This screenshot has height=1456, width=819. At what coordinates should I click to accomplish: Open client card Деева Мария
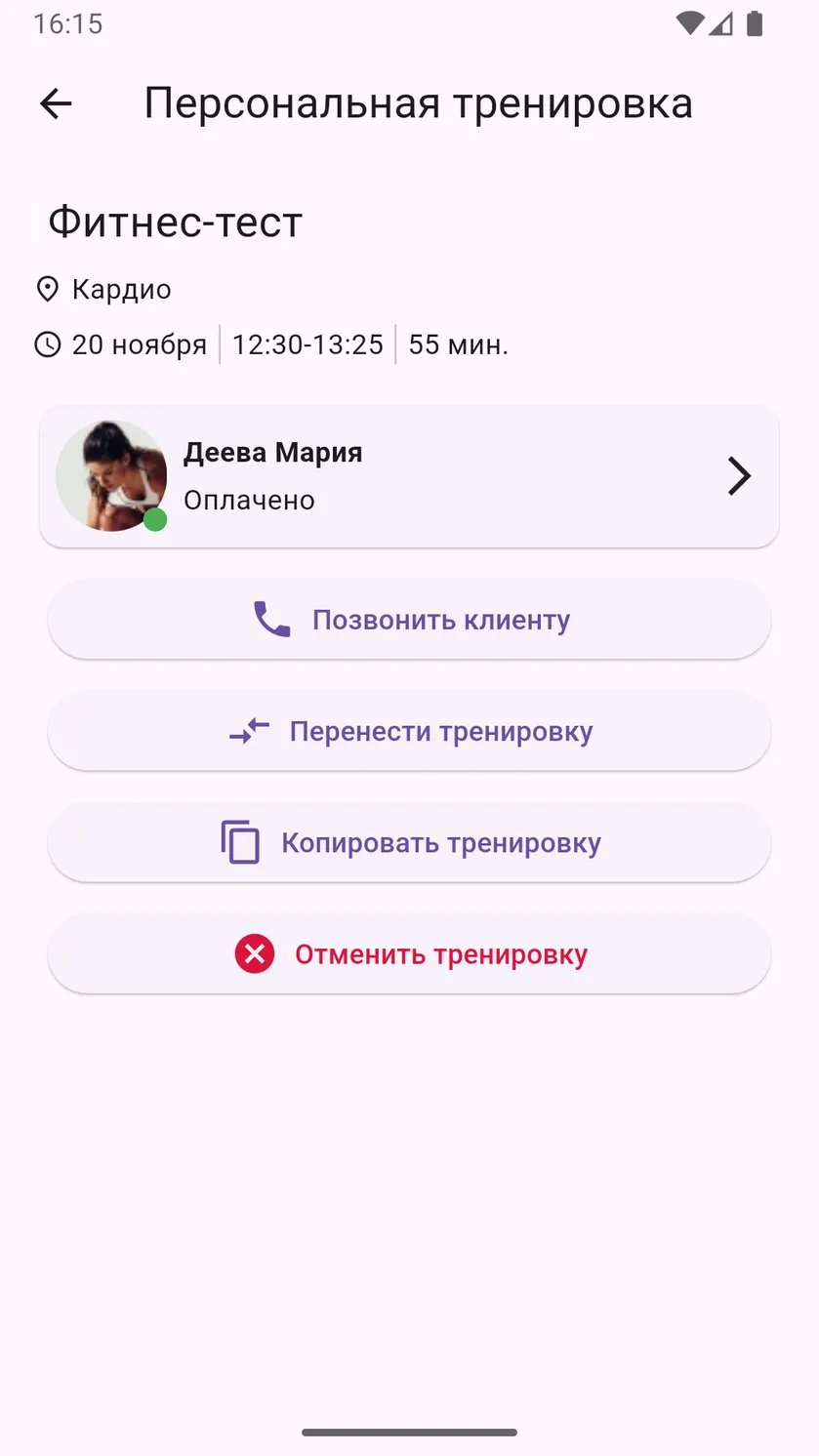tap(409, 476)
